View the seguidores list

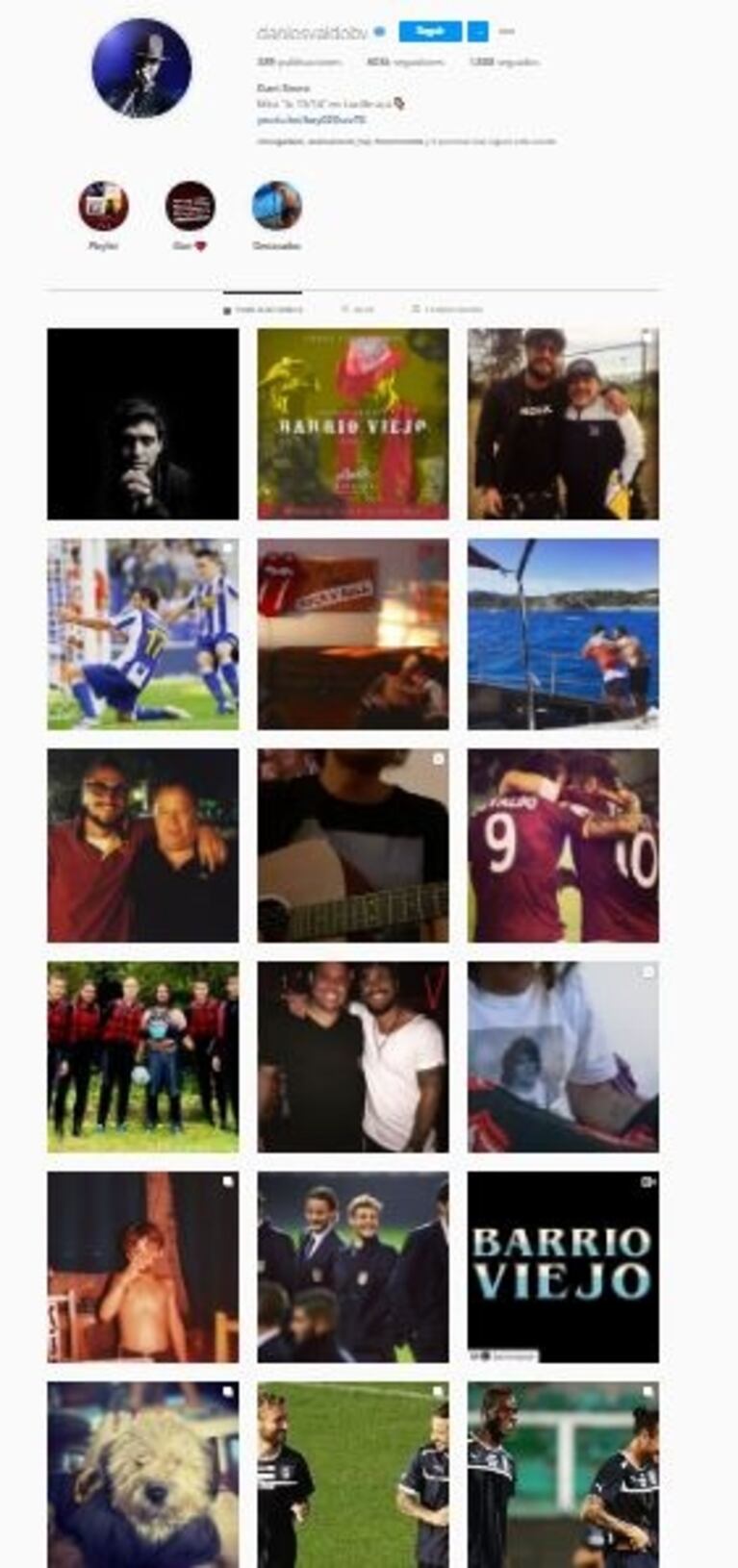pos(406,62)
